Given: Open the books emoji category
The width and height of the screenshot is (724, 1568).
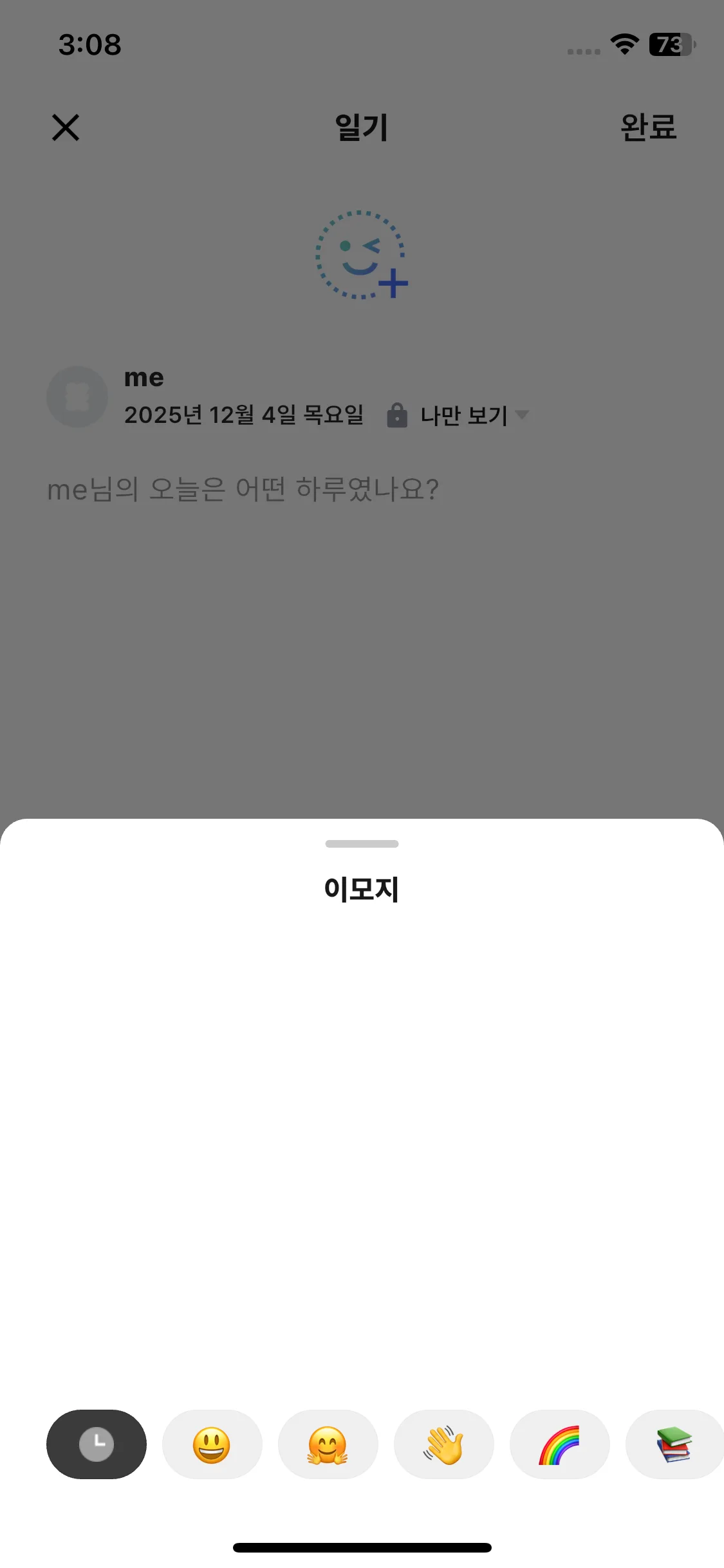Looking at the screenshot, I should pos(673,1444).
